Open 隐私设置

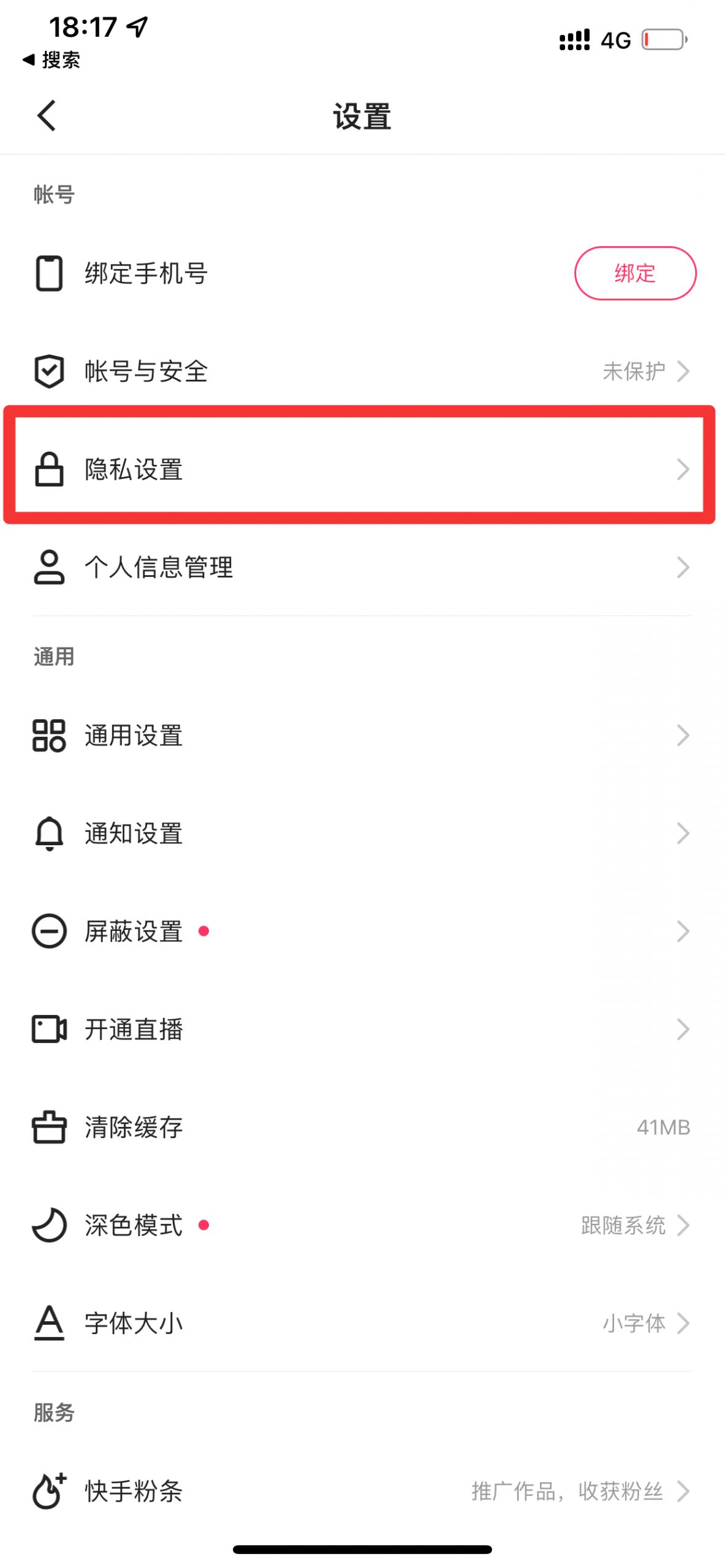point(362,470)
